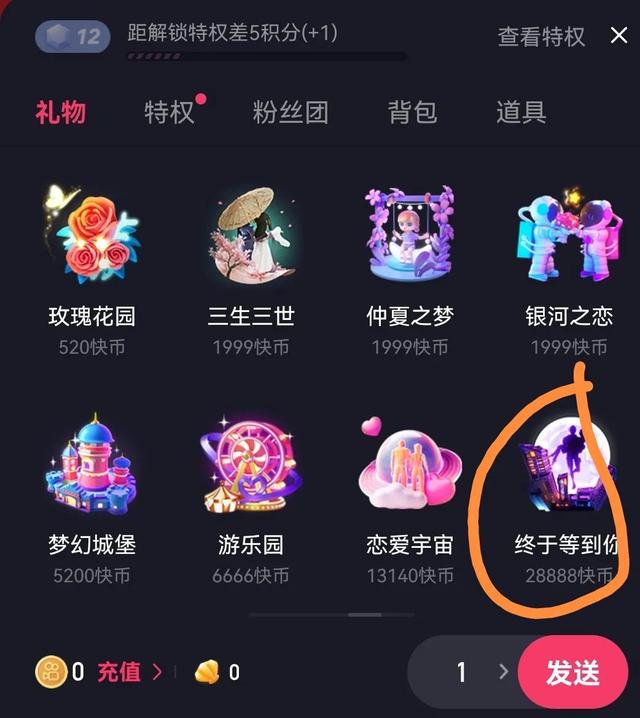Viewport: 640px width, 718px height.
Task: Switch to the 道具 tab
Action: [520, 112]
